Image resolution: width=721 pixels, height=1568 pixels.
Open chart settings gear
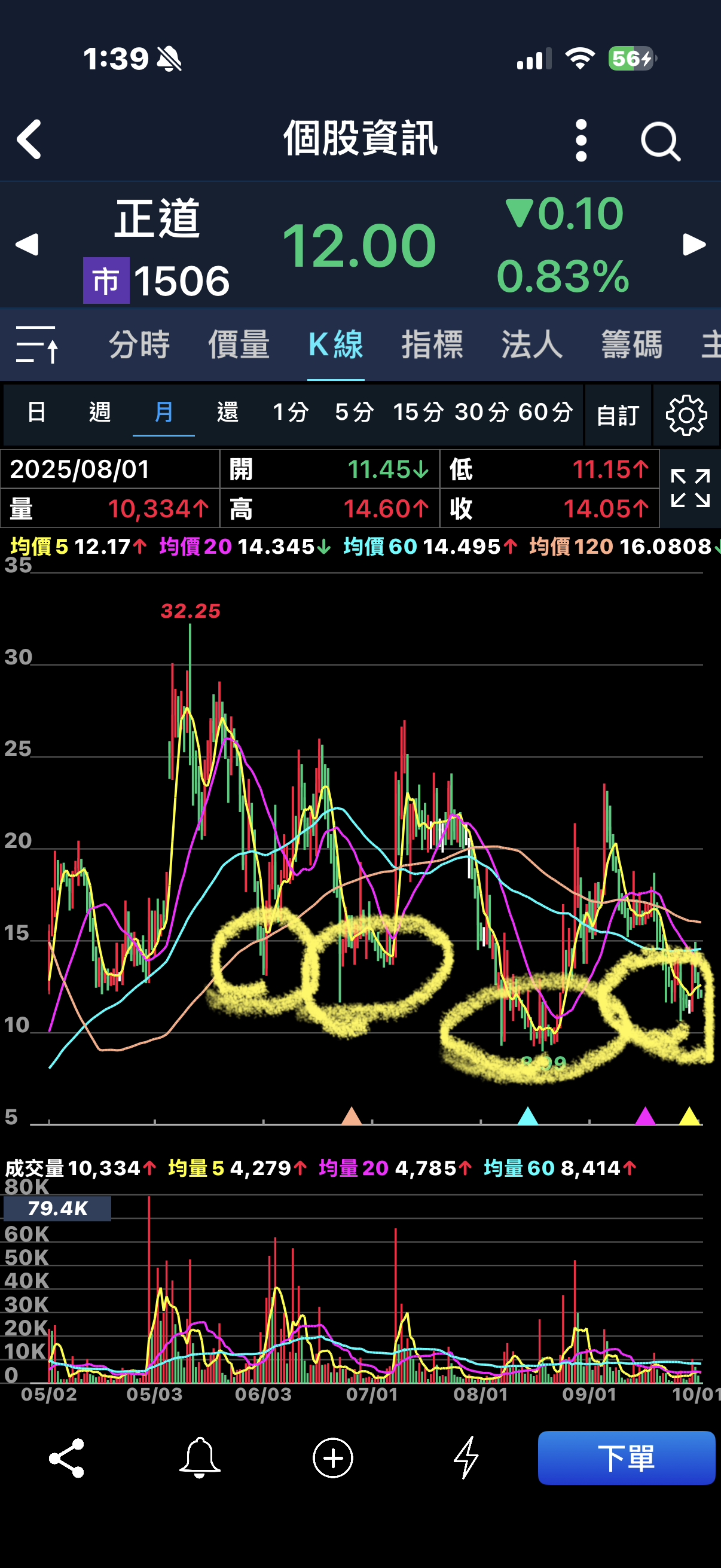686,415
